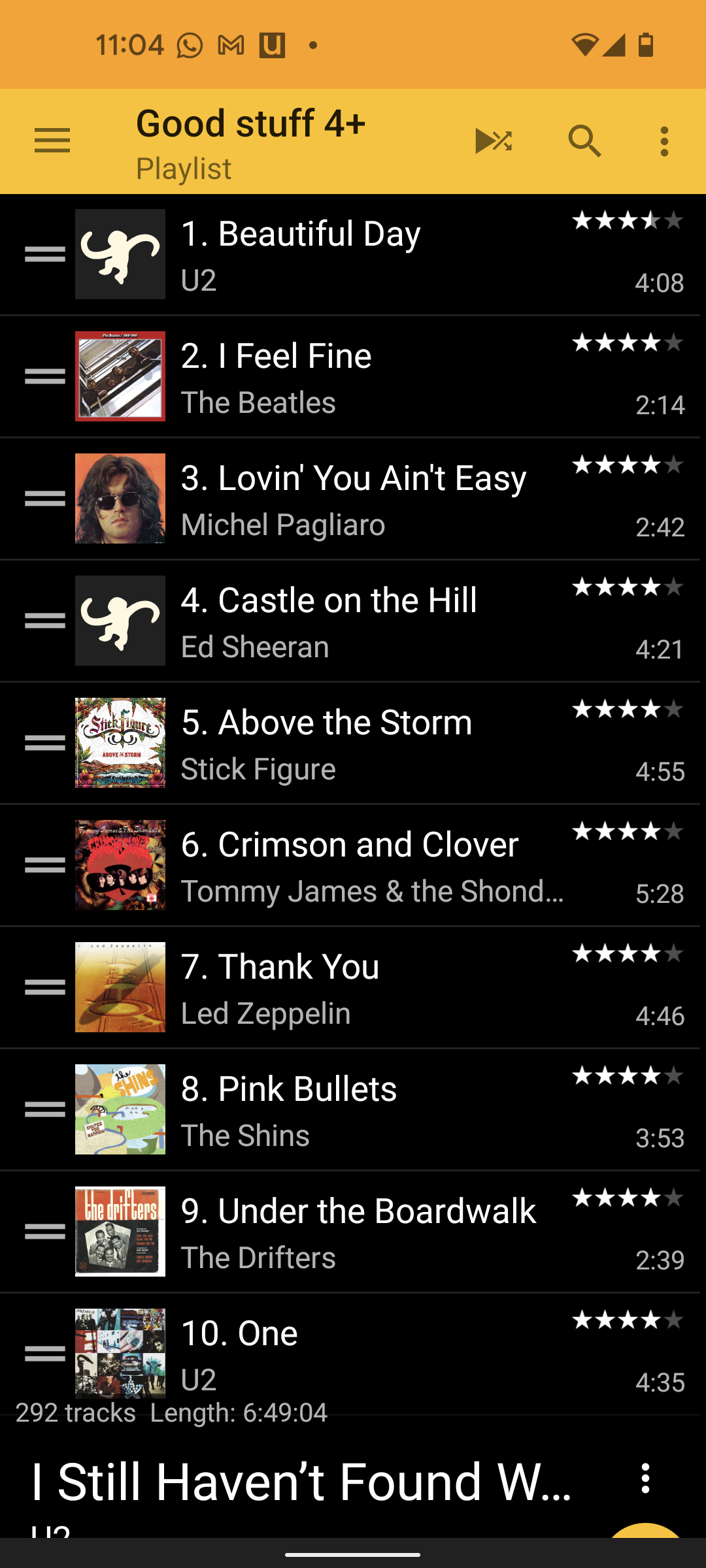Play Lovin' You Ain't Easy
The image size is (706, 1568).
tap(366, 499)
